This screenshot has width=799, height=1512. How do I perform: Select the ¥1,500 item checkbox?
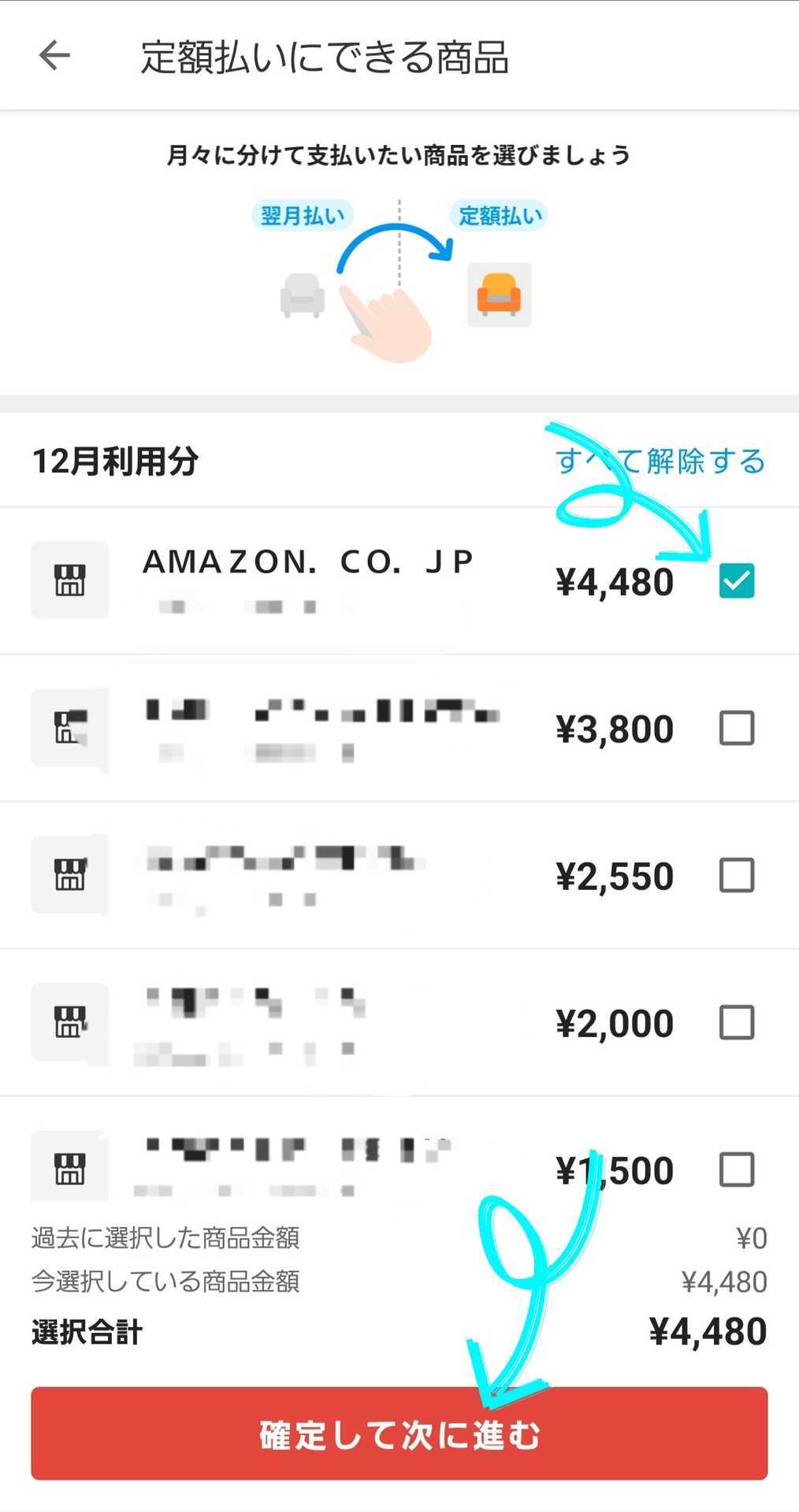737,1170
